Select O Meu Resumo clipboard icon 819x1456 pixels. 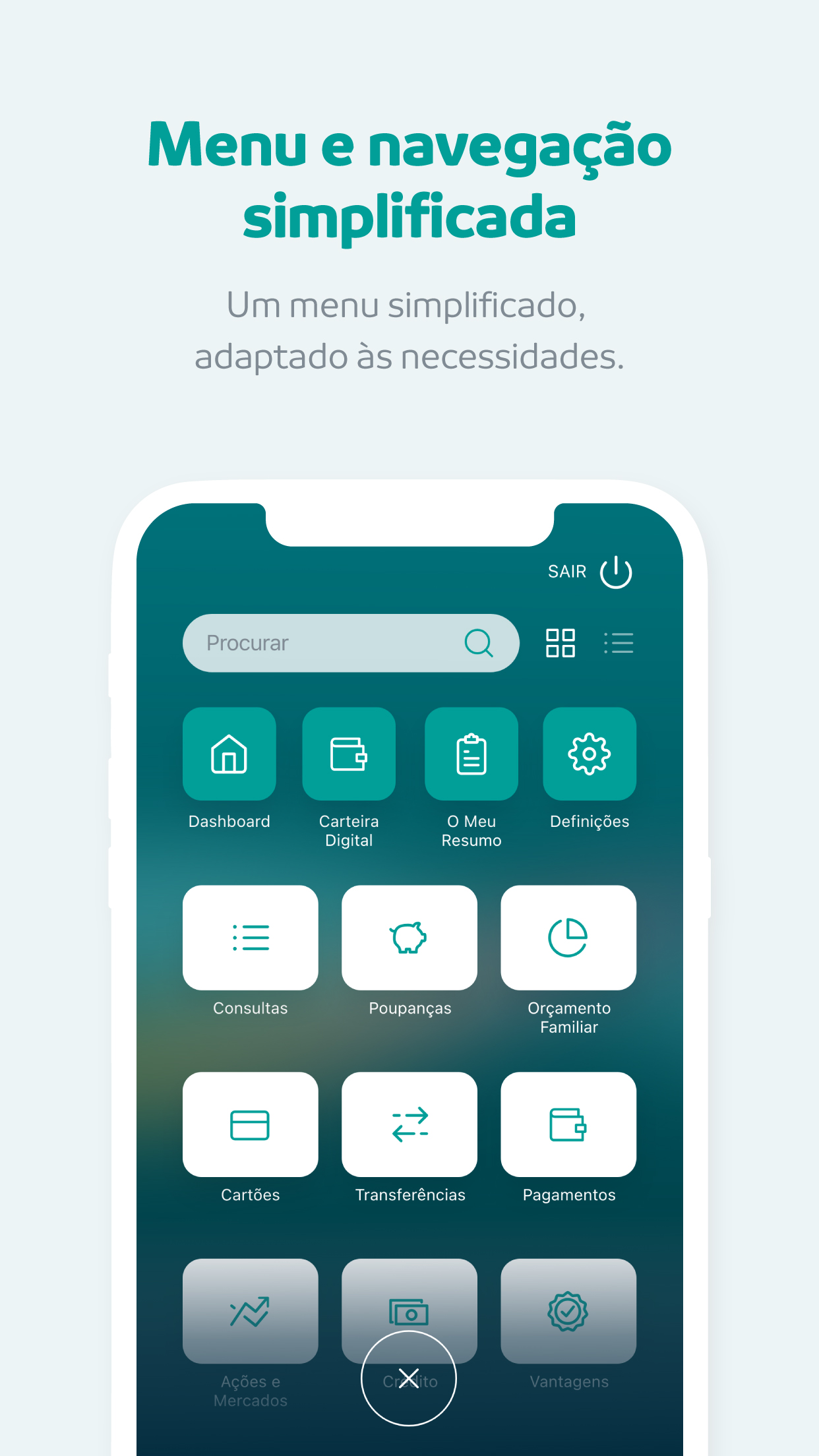pyautogui.click(x=471, y=754)
